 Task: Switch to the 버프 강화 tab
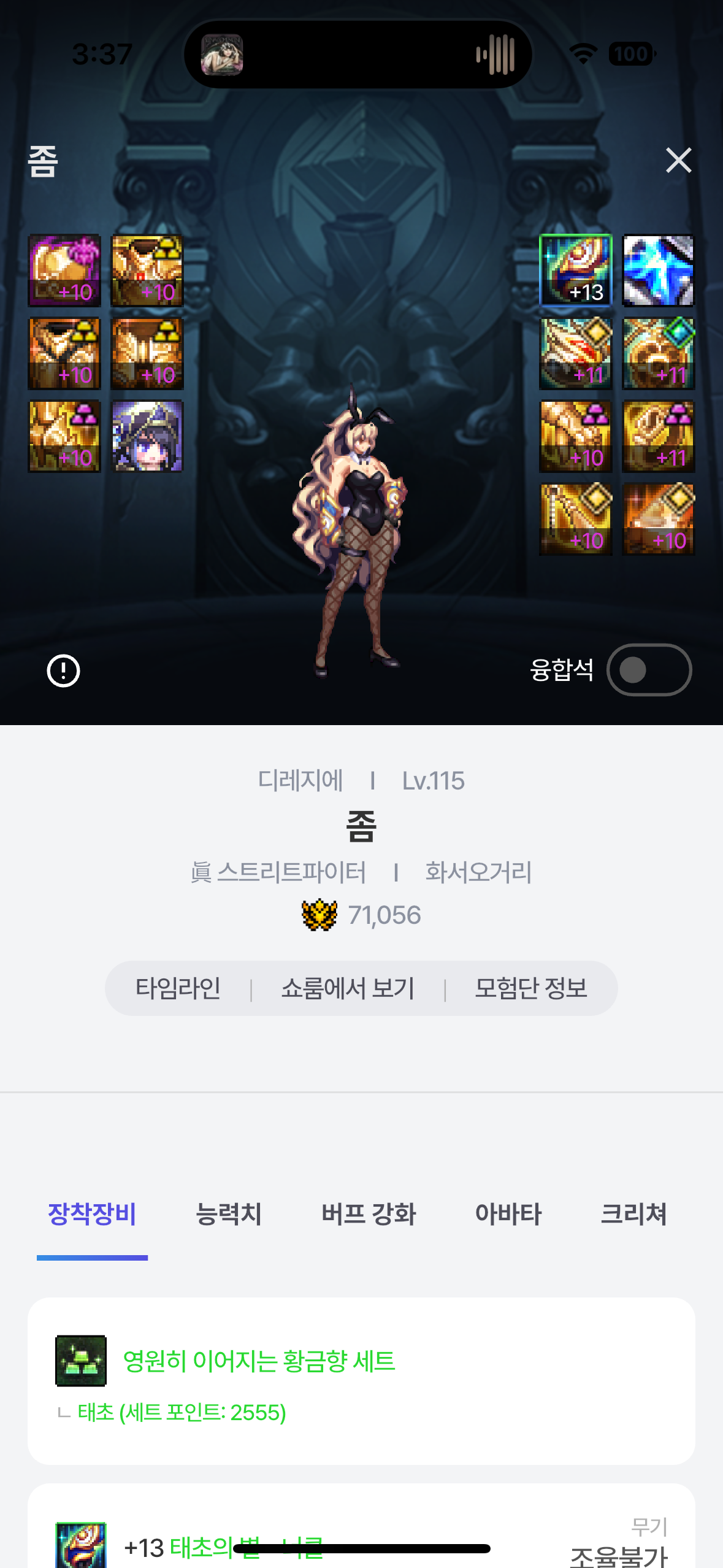coord(369,1213)
